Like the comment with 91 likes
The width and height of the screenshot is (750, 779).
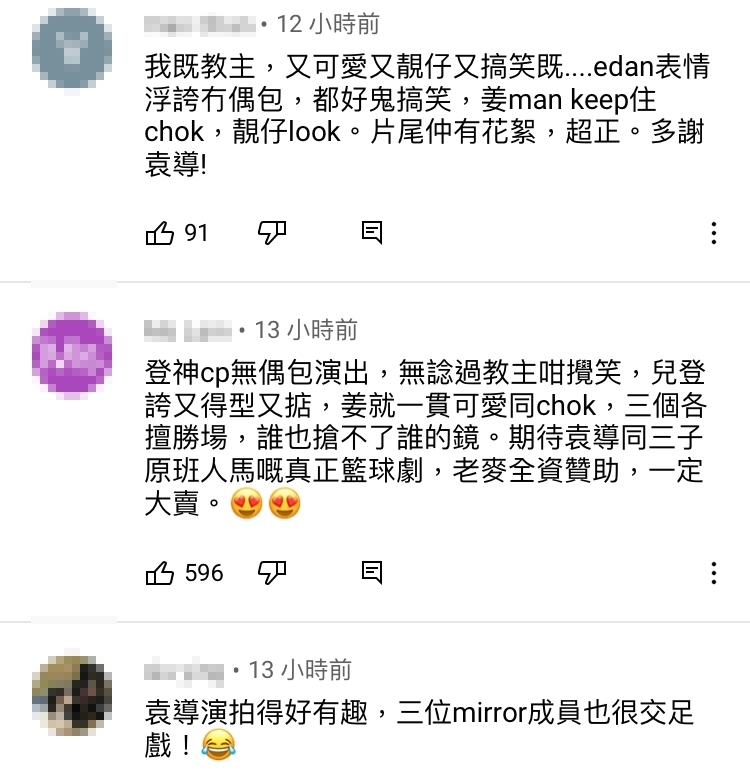tap(160, 233)
